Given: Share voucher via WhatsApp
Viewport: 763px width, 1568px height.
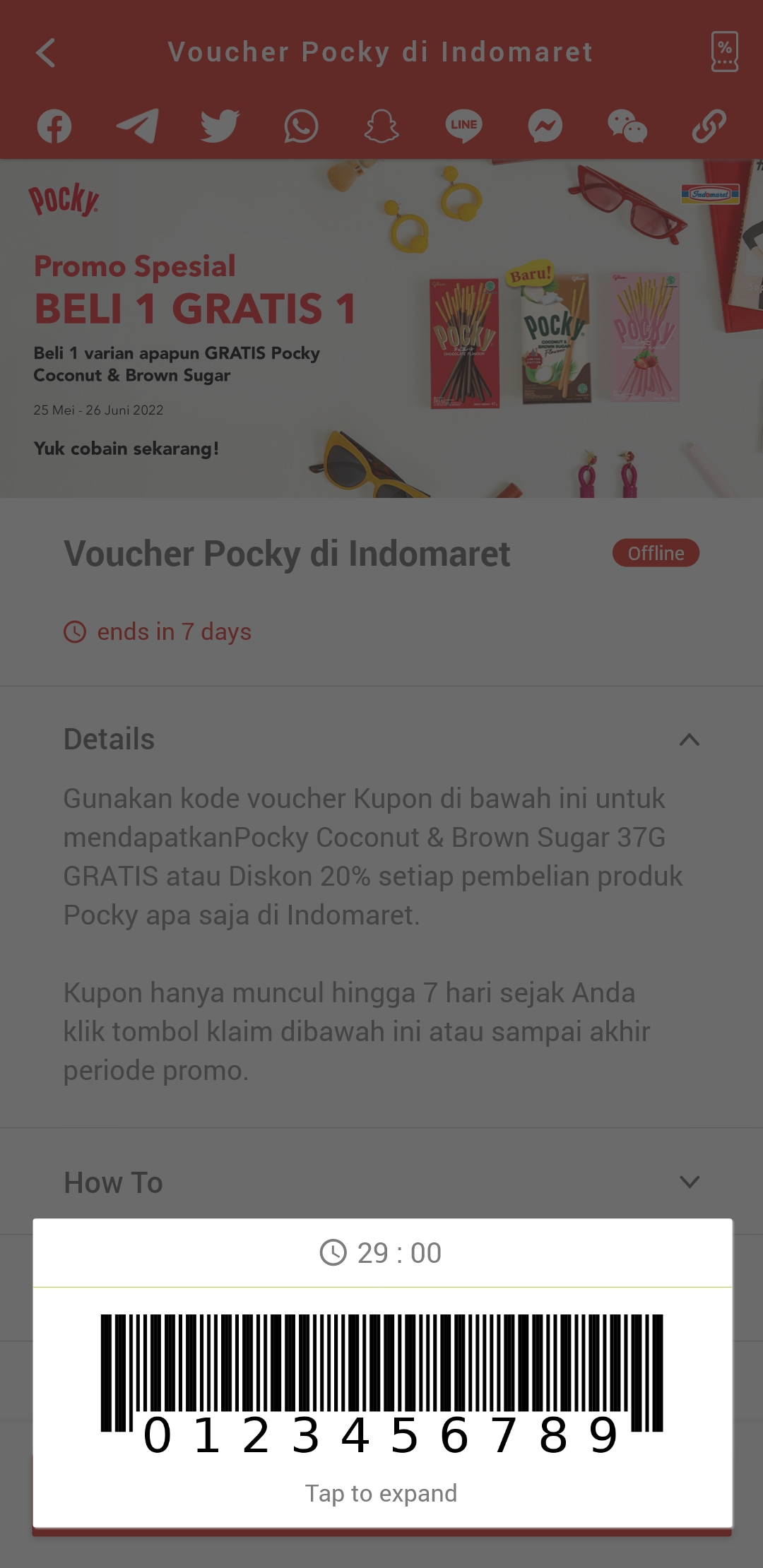Looking at the screenshot, I should (302, 126).
